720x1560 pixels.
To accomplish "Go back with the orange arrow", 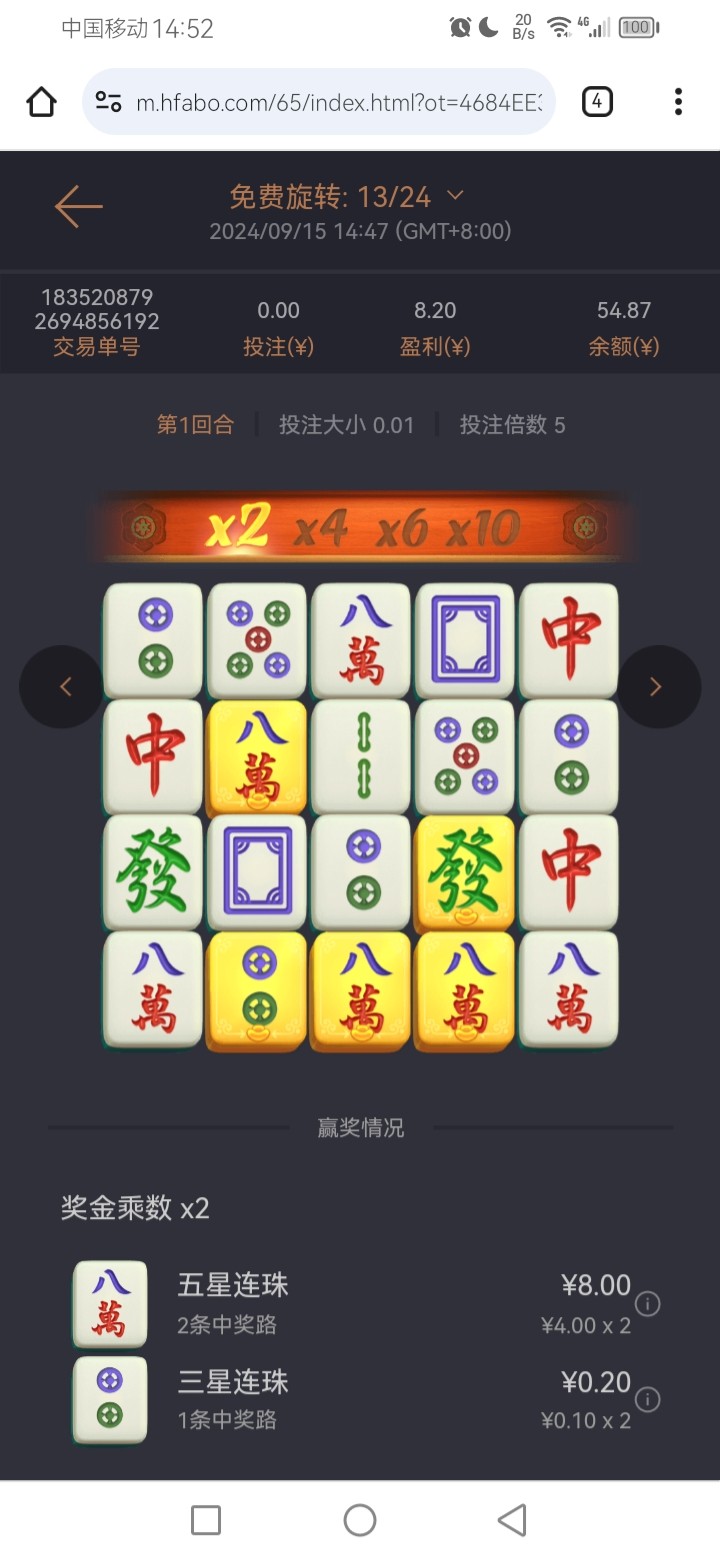I will click(x=78, y=207).
